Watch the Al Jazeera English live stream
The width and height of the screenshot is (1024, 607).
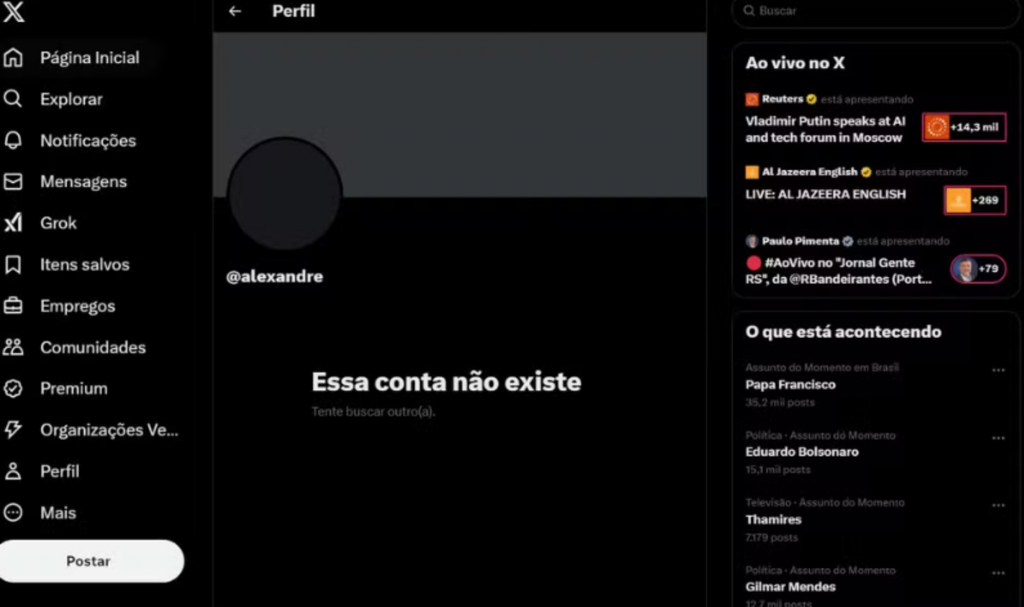coord(825,194)
